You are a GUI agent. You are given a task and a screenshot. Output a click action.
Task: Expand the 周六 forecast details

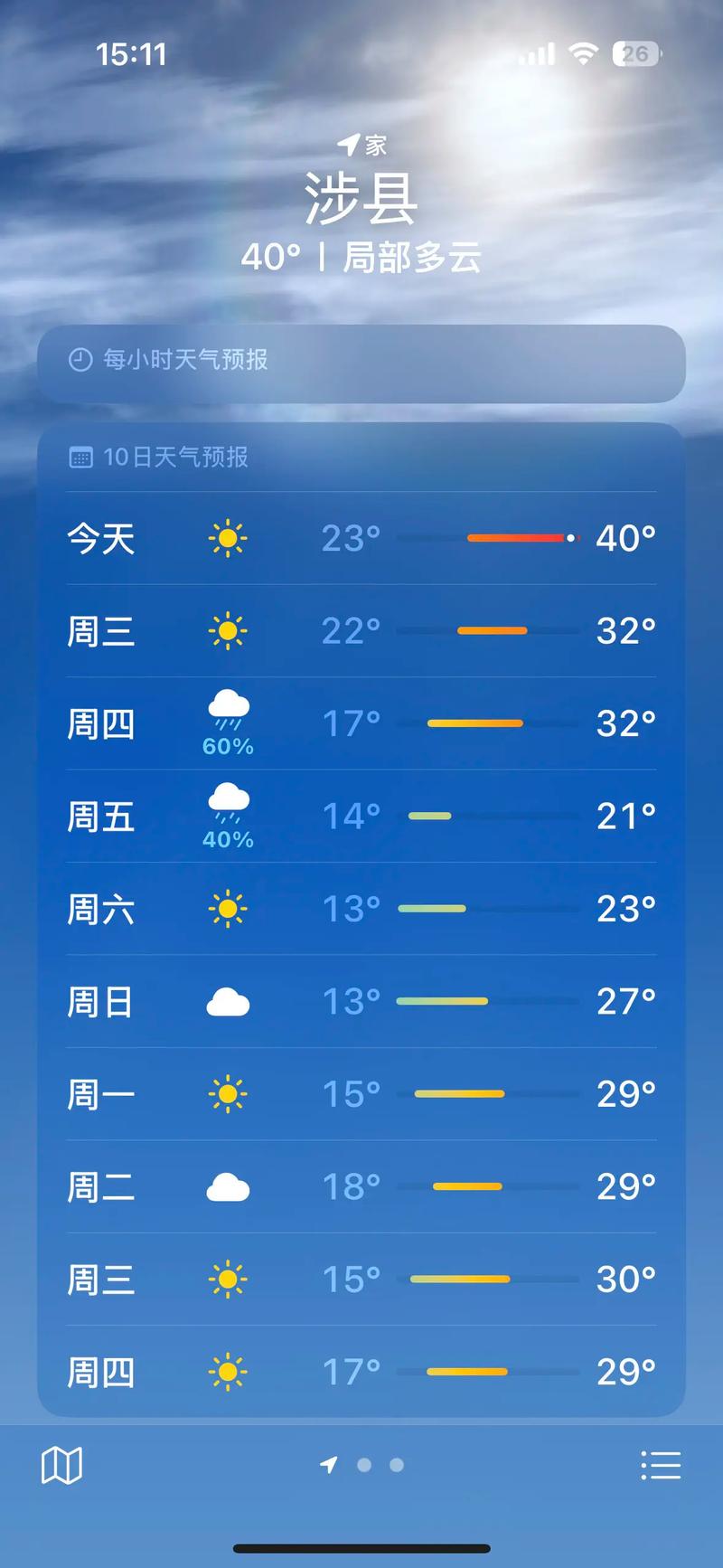coord(361,908)
